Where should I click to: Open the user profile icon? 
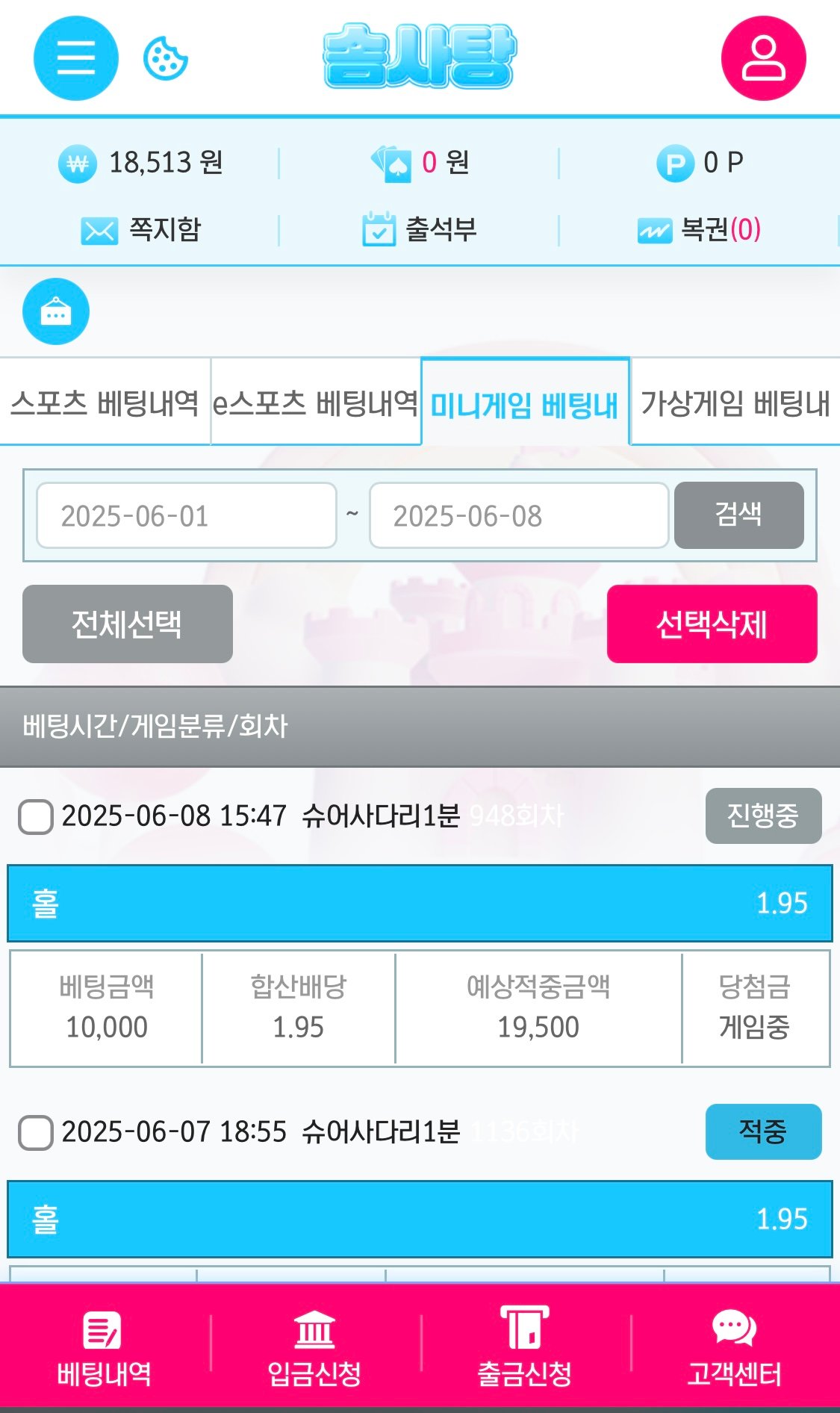coord(763,58)
